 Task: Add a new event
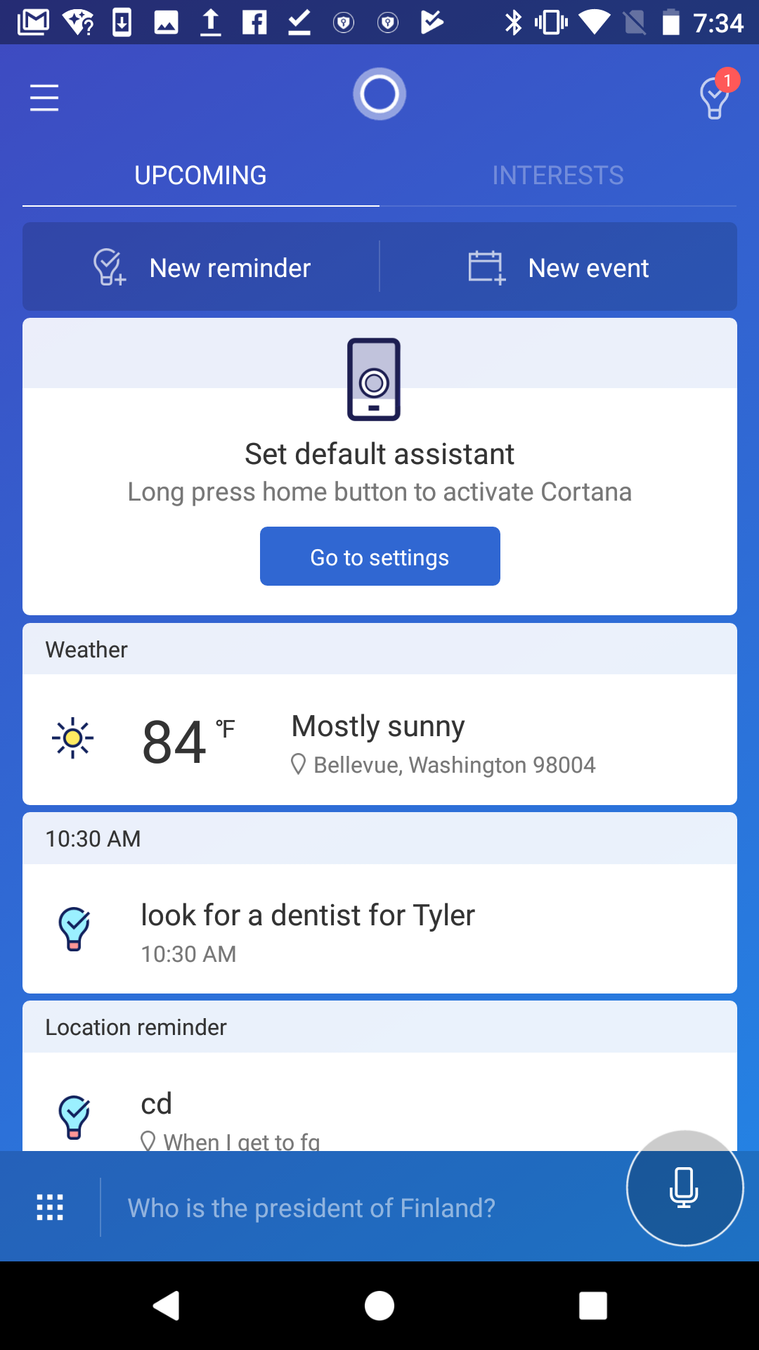[558, 267]
